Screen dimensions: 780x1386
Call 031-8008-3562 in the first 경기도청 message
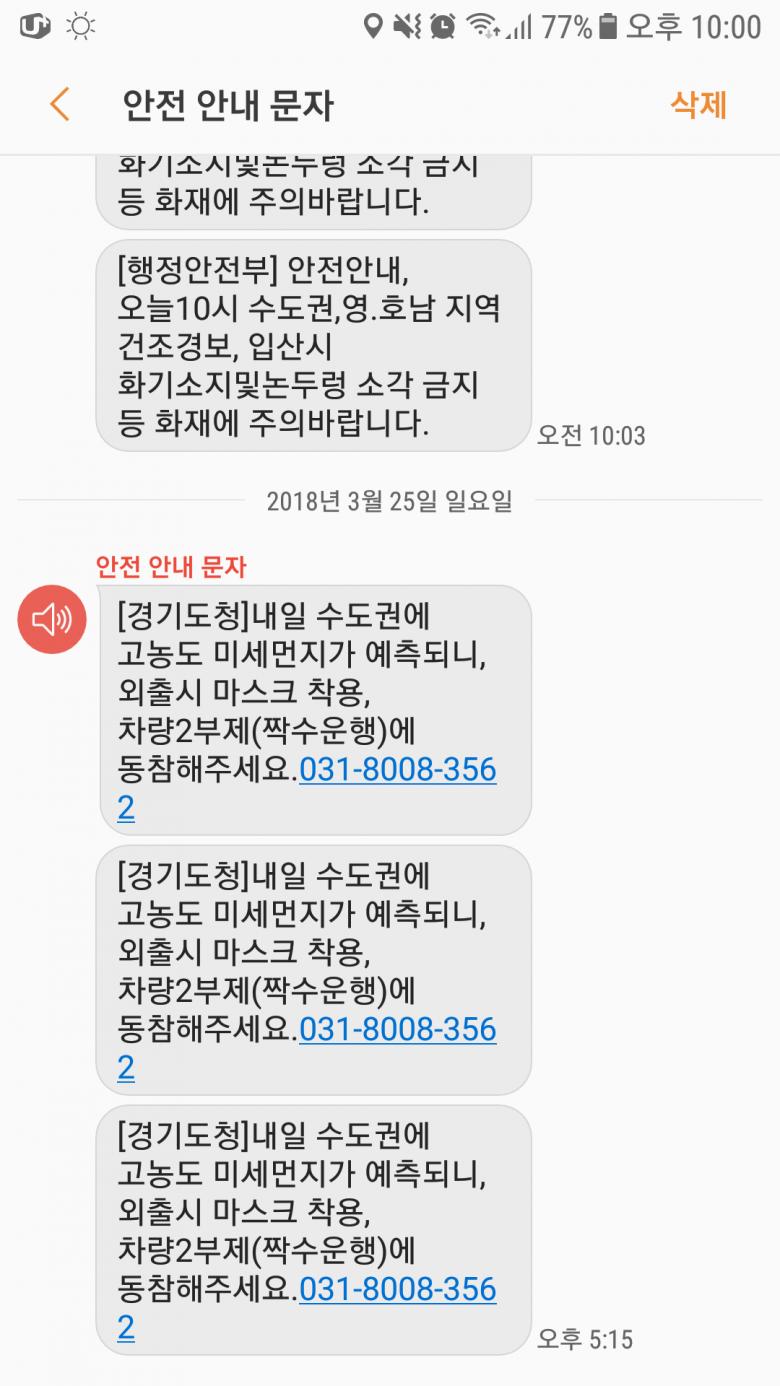(x=397, y=770)
